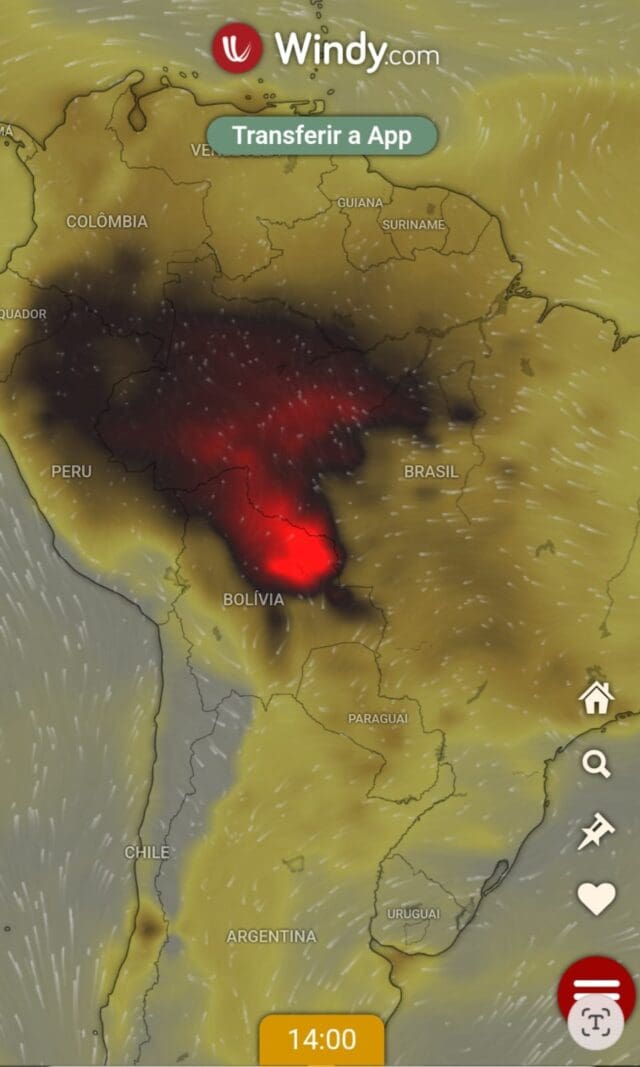640x1067 pixels.
Task: Open the search magnifier icon
Action: pyautogui.click(x=596, y=765)
